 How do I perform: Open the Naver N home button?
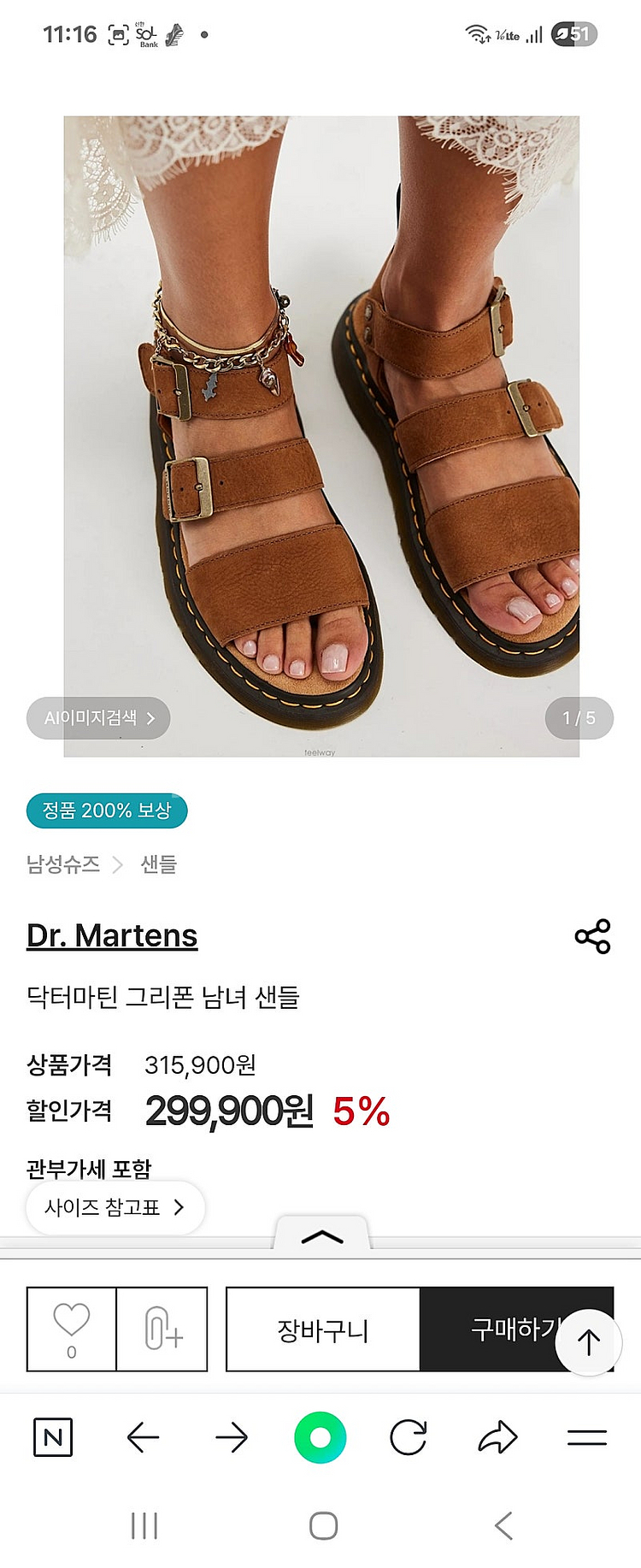(53, 1437)
